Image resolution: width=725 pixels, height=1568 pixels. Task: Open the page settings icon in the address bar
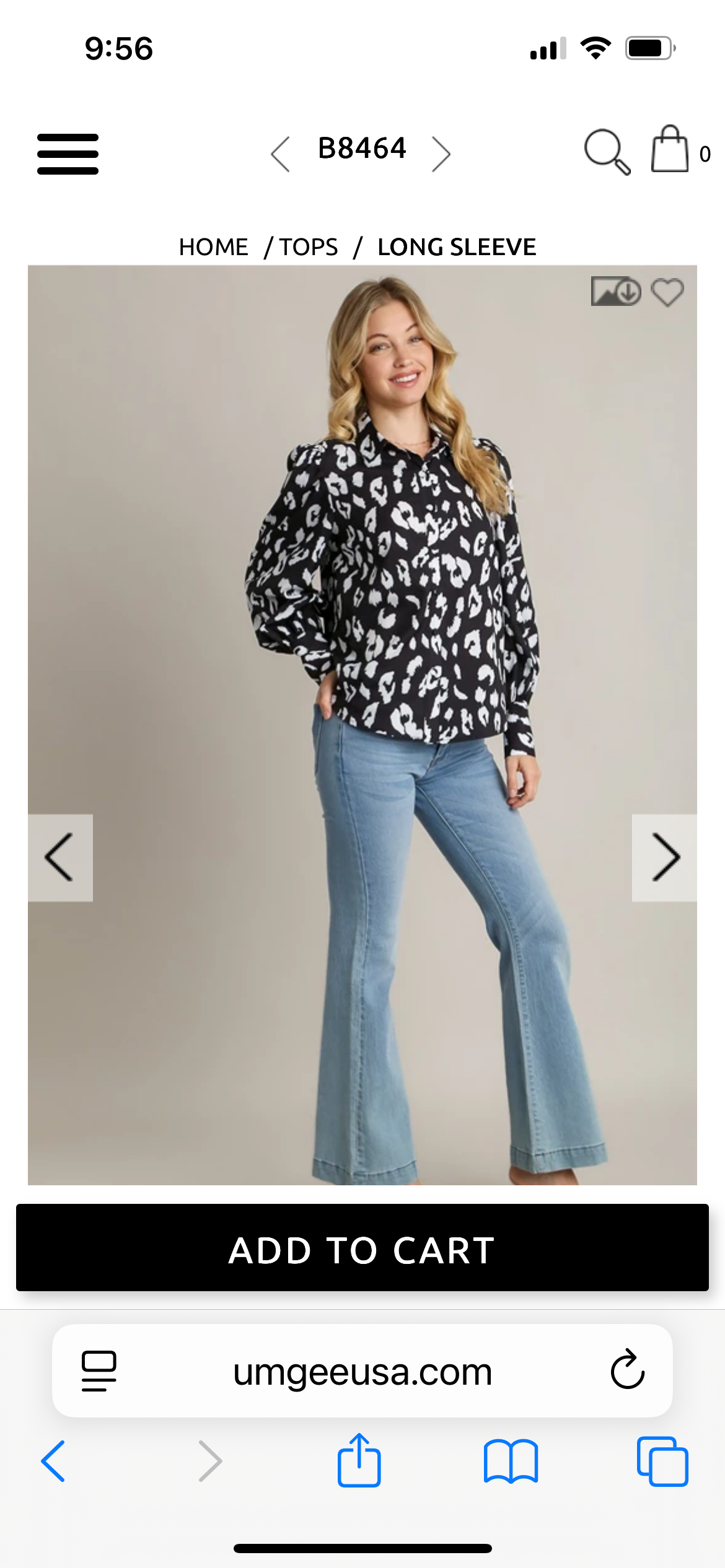point(99,1370)
